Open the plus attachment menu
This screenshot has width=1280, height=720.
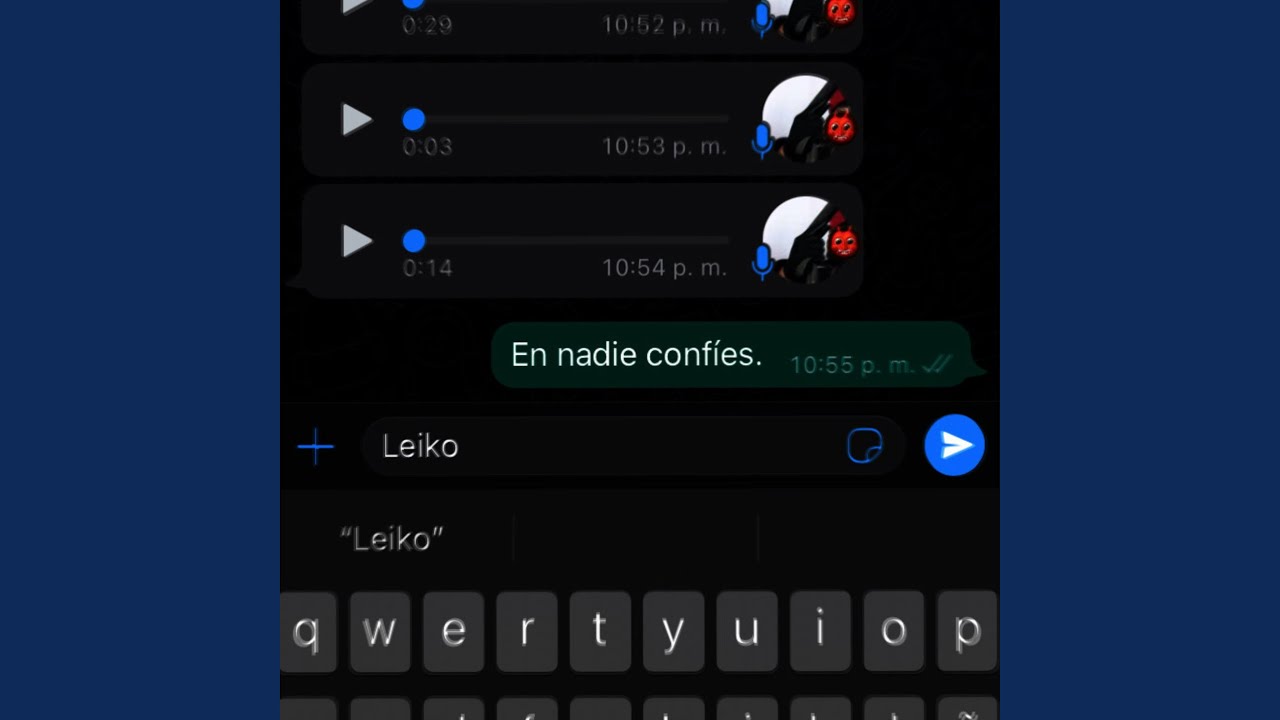(316, 447)
